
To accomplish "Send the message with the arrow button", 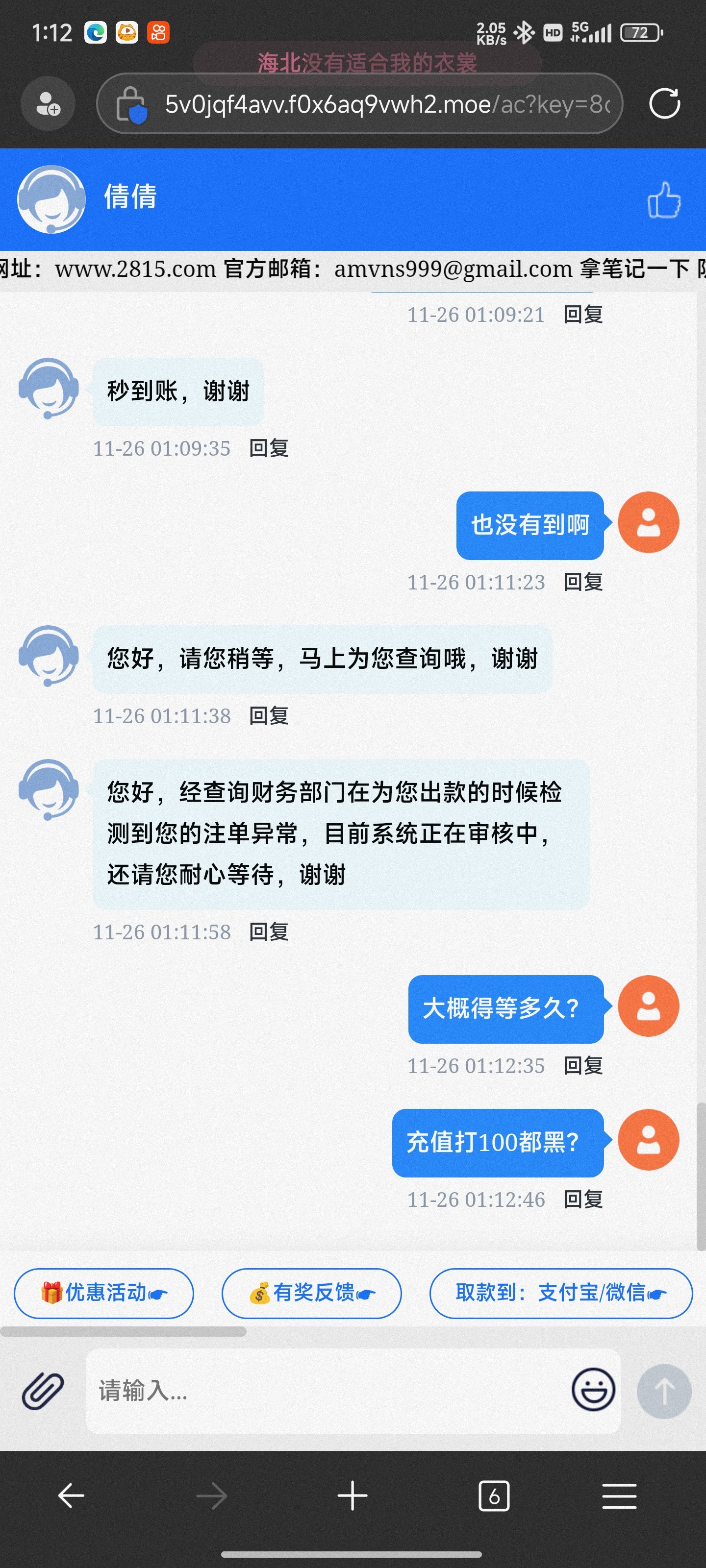I will point(664,1392).
